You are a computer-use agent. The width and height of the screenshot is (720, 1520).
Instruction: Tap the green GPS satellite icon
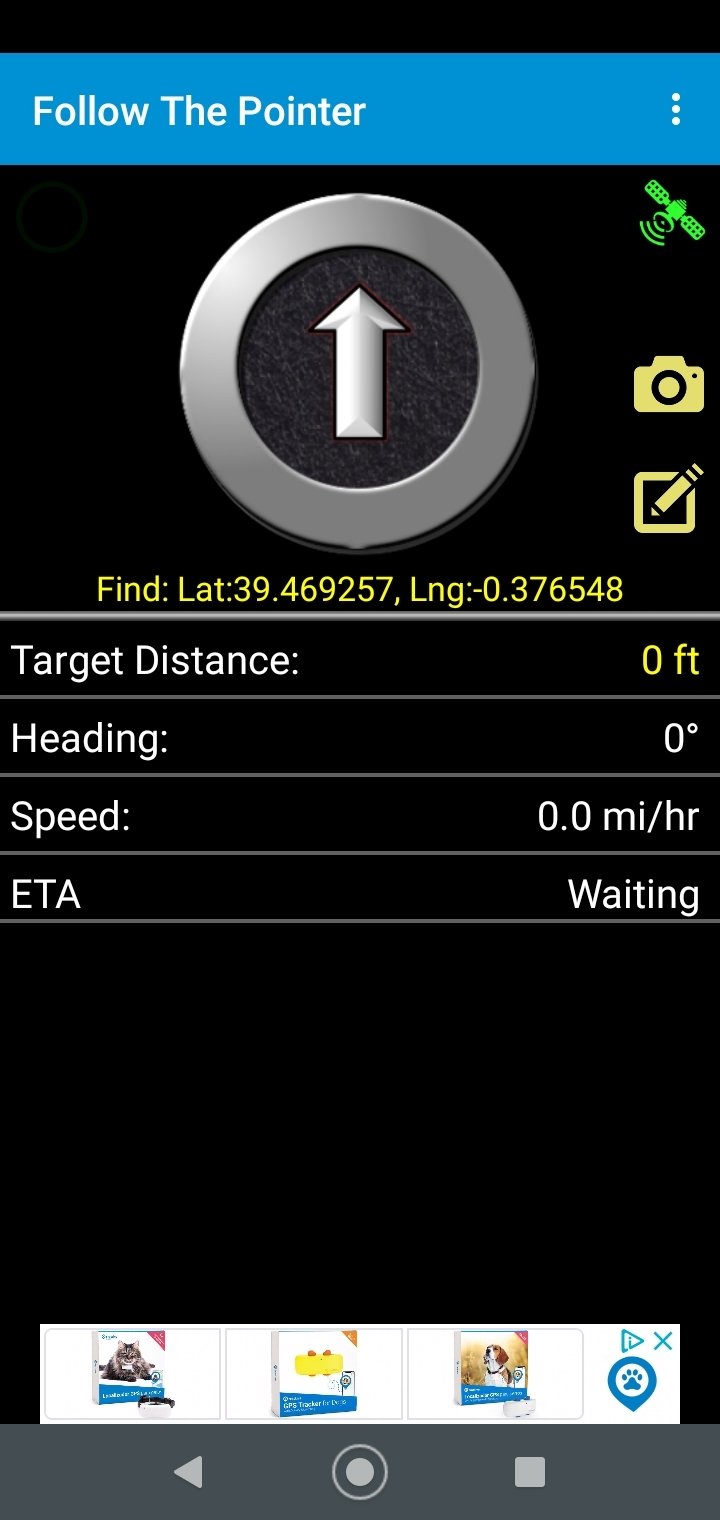pos(671,212)
